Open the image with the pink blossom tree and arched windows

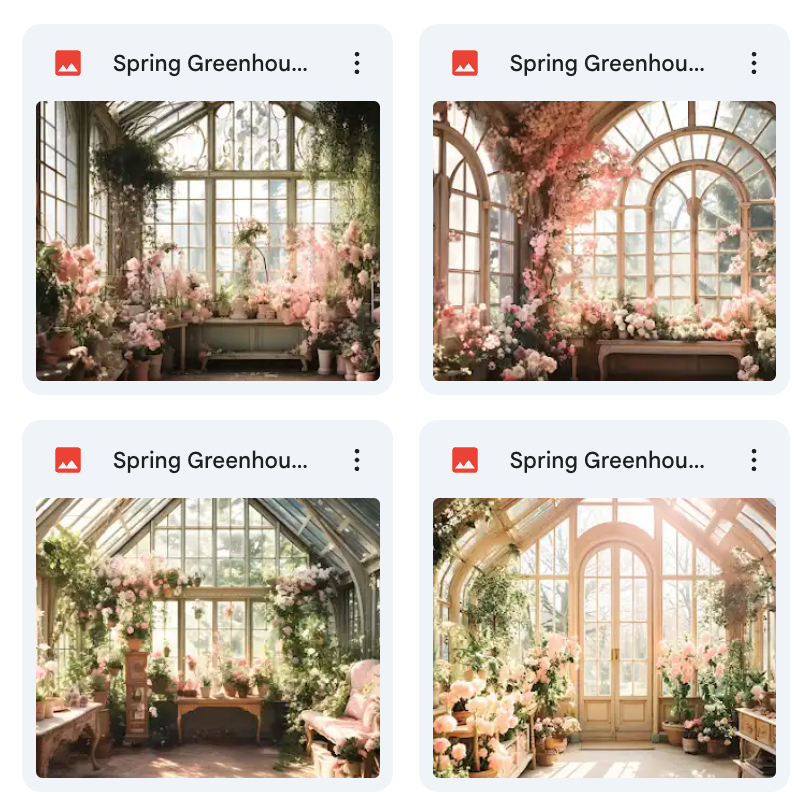(x=604, y=240)
